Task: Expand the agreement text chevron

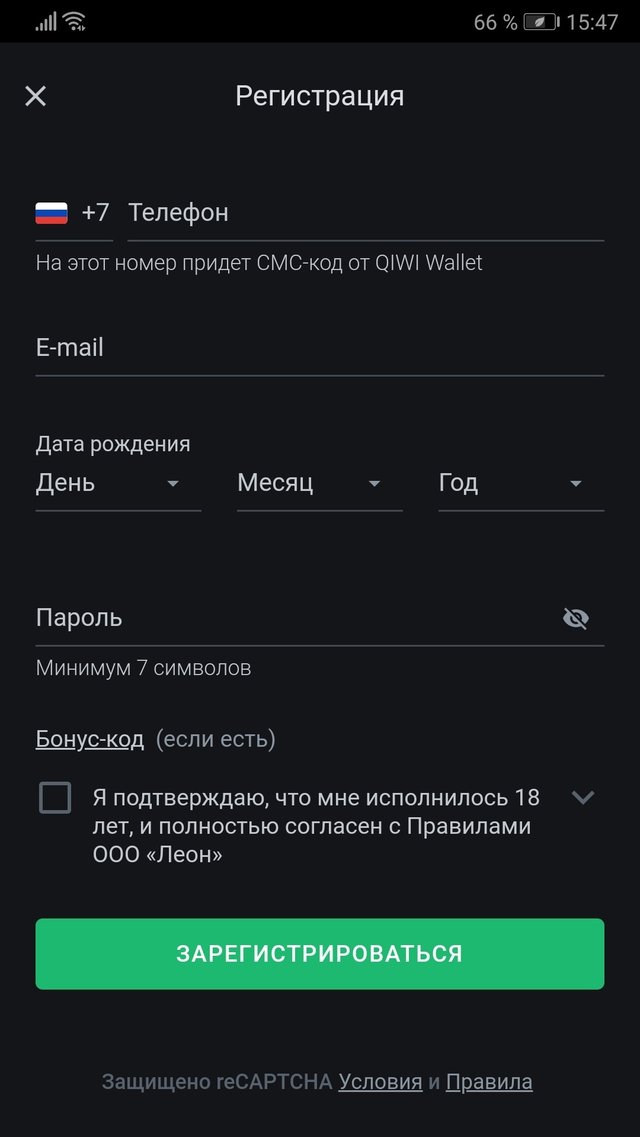Action: pyautogui.click(x=582, y=797)
